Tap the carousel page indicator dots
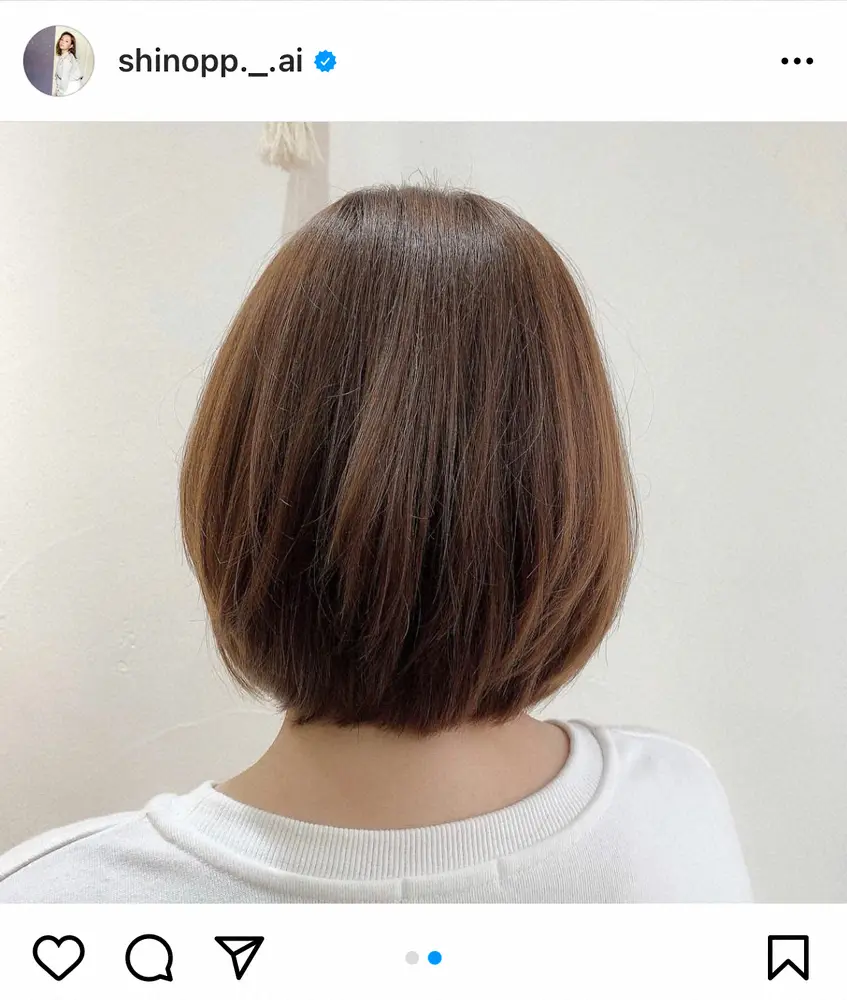This screenshot has height=1000, width=847. point(424,958)
